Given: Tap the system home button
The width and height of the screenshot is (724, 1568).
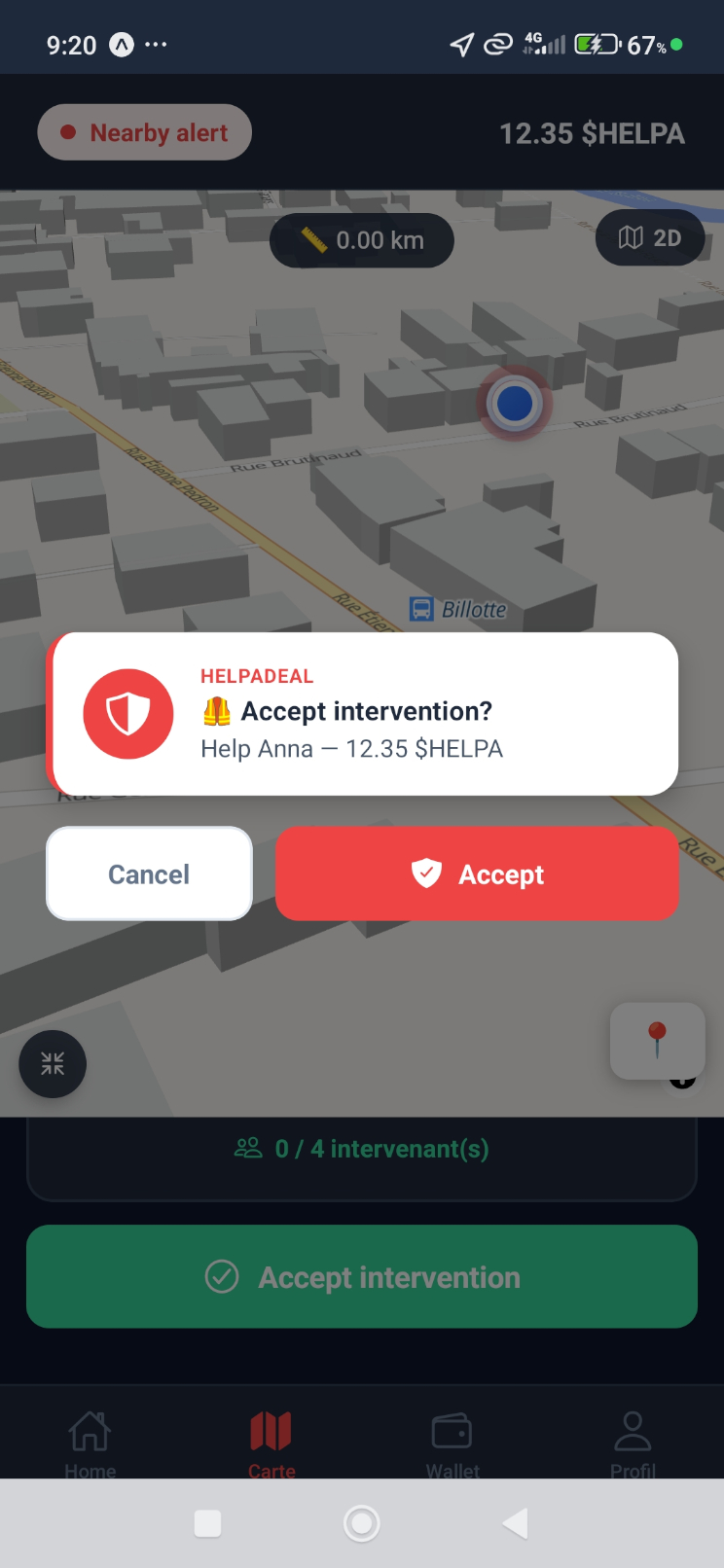Looking at the screenshot, I should 362,1523.
